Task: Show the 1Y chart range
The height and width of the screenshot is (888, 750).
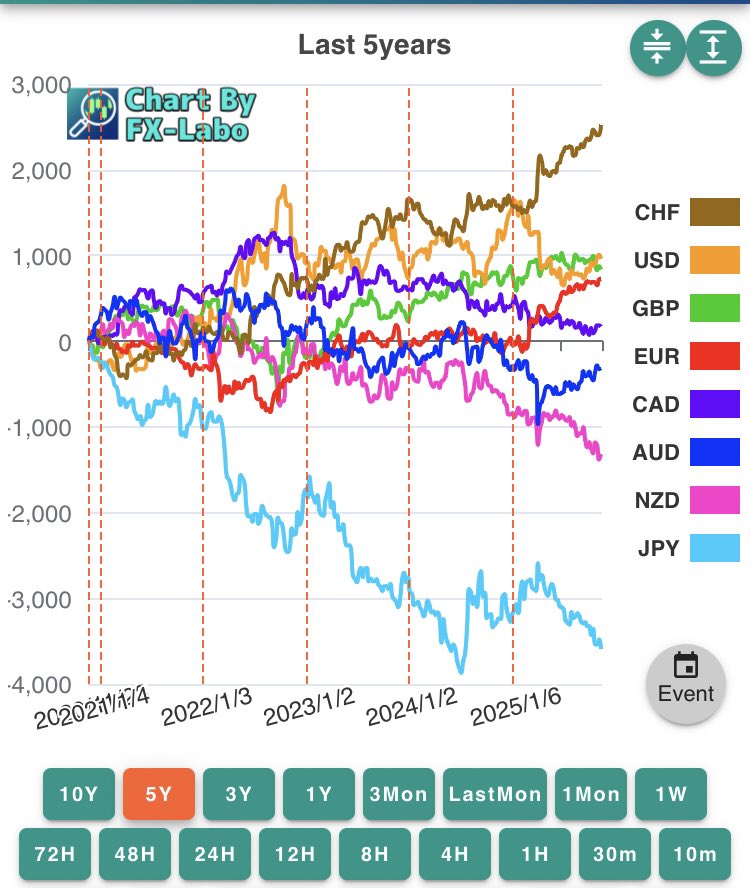Action: click(x=319, y=795)
